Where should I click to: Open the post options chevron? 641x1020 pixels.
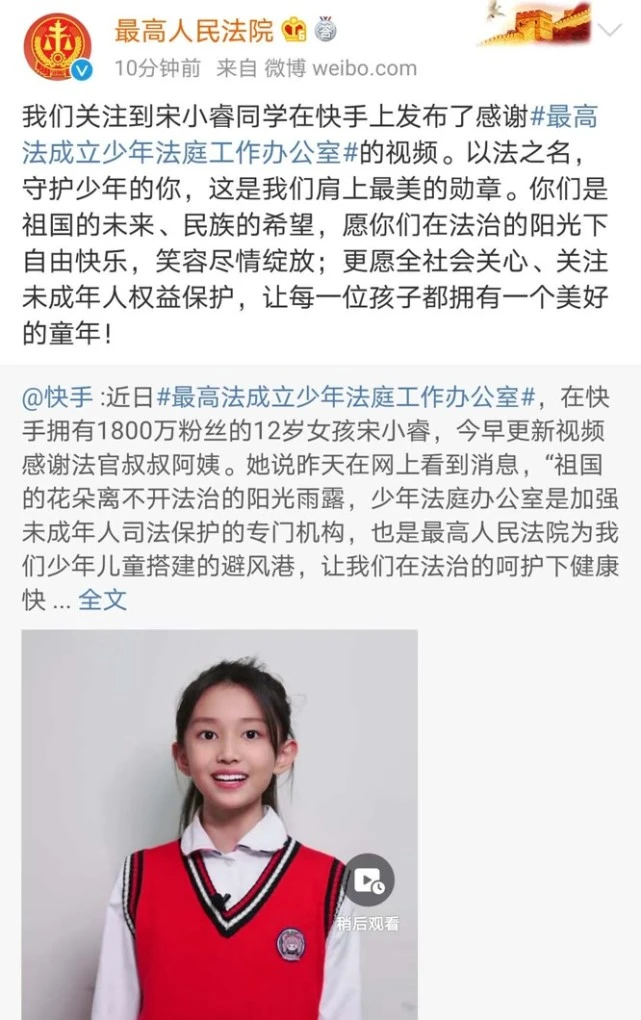coord(610,31)
